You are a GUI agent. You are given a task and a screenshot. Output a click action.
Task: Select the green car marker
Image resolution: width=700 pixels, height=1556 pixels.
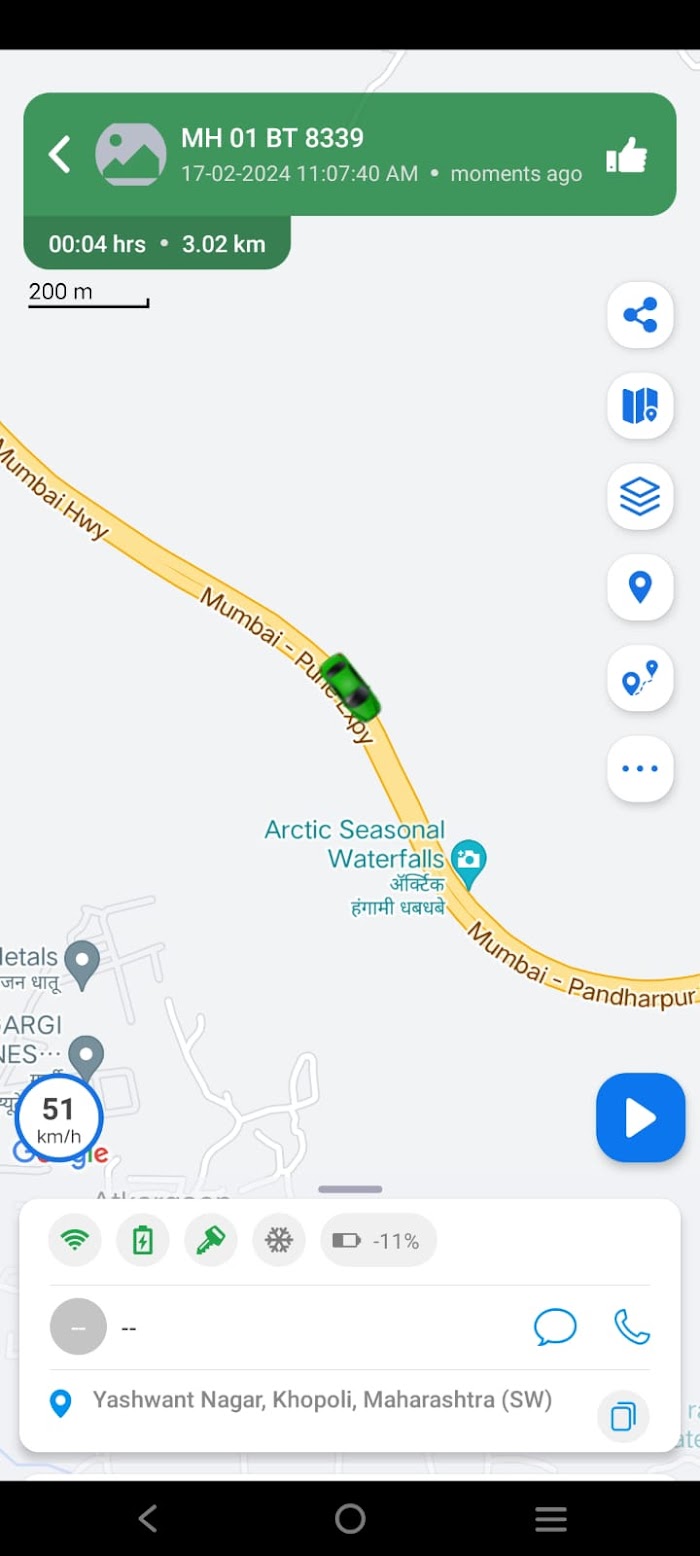[351, 686]
